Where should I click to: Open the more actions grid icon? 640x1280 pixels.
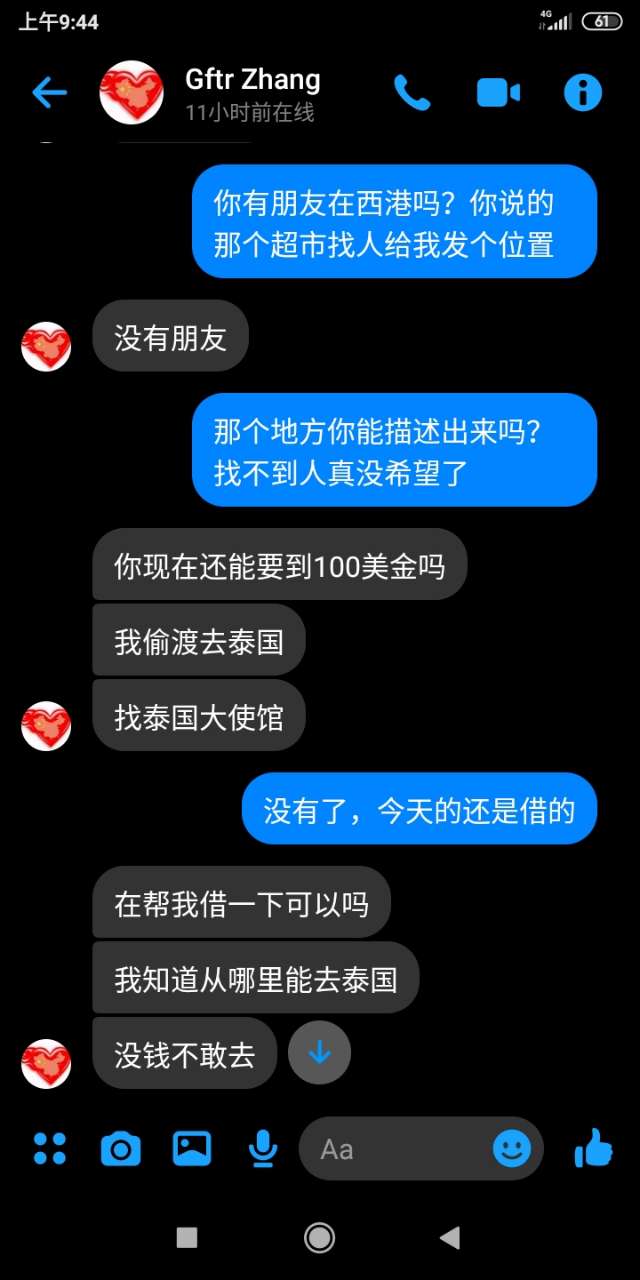pyautogui.click(x=49, y=1148)
